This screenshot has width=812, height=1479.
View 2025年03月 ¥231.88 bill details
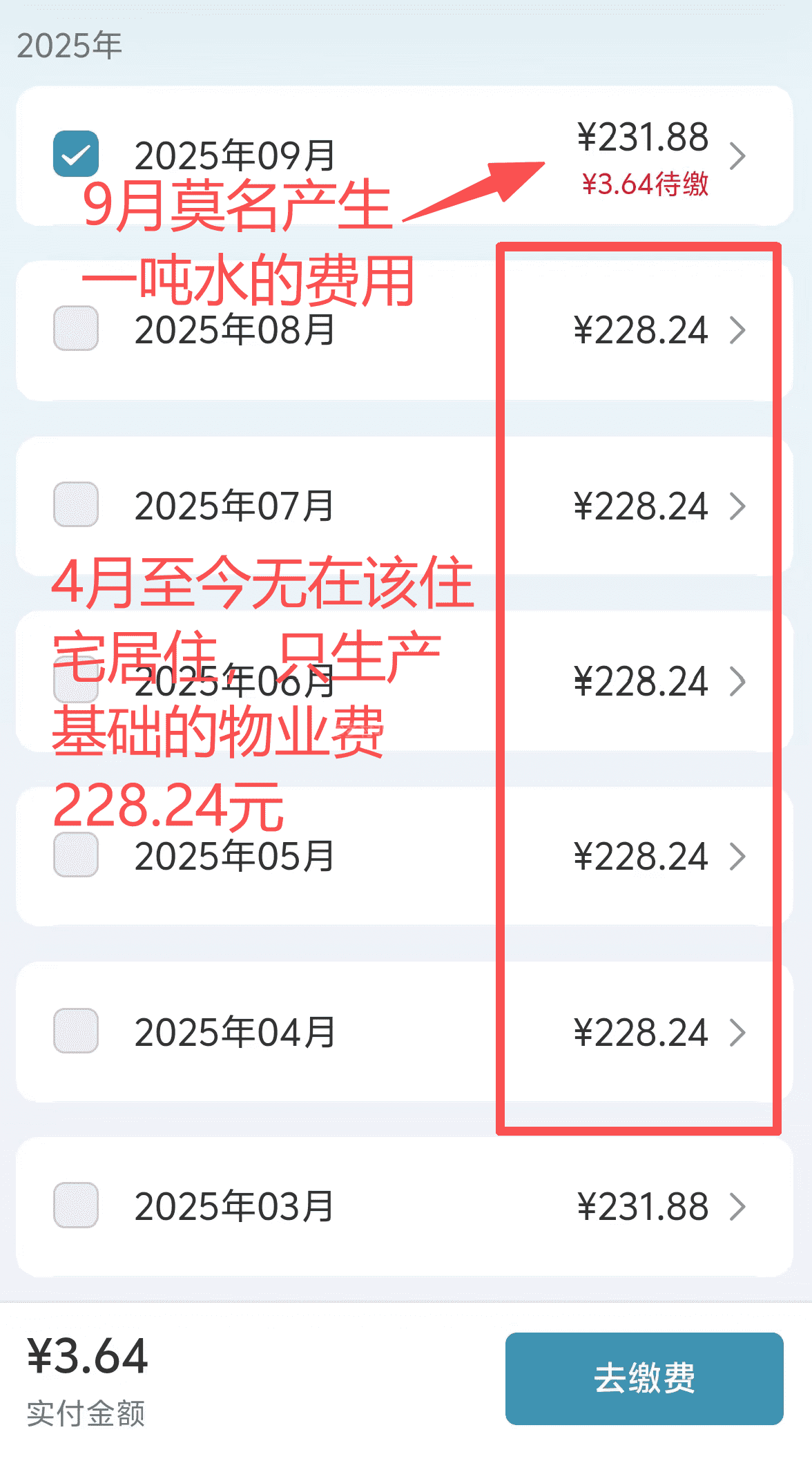point(738,1207)
